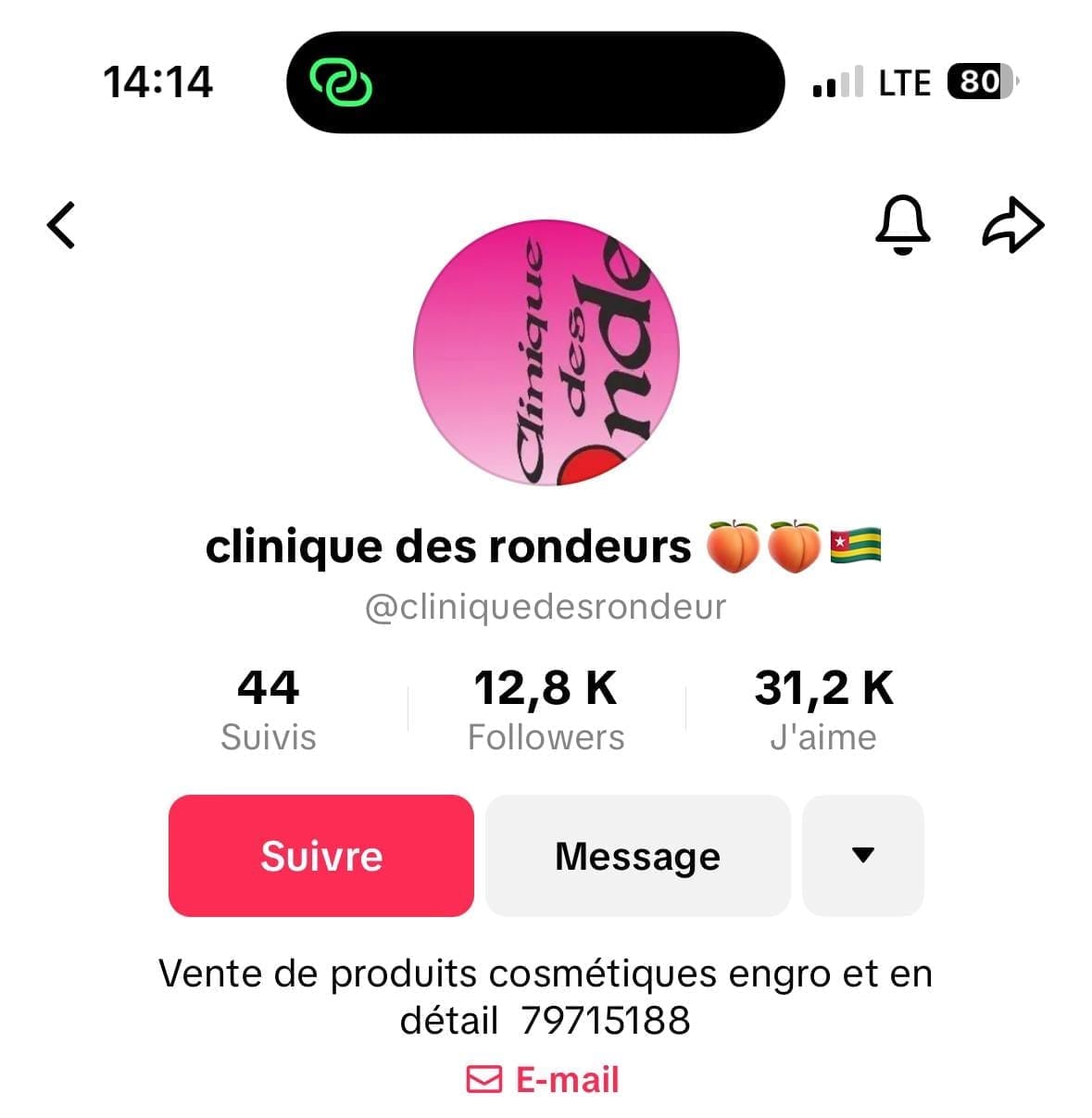Share this profile via the arrow icon
This screenshot has height=1118, width=1092.
pos(1012,225)
